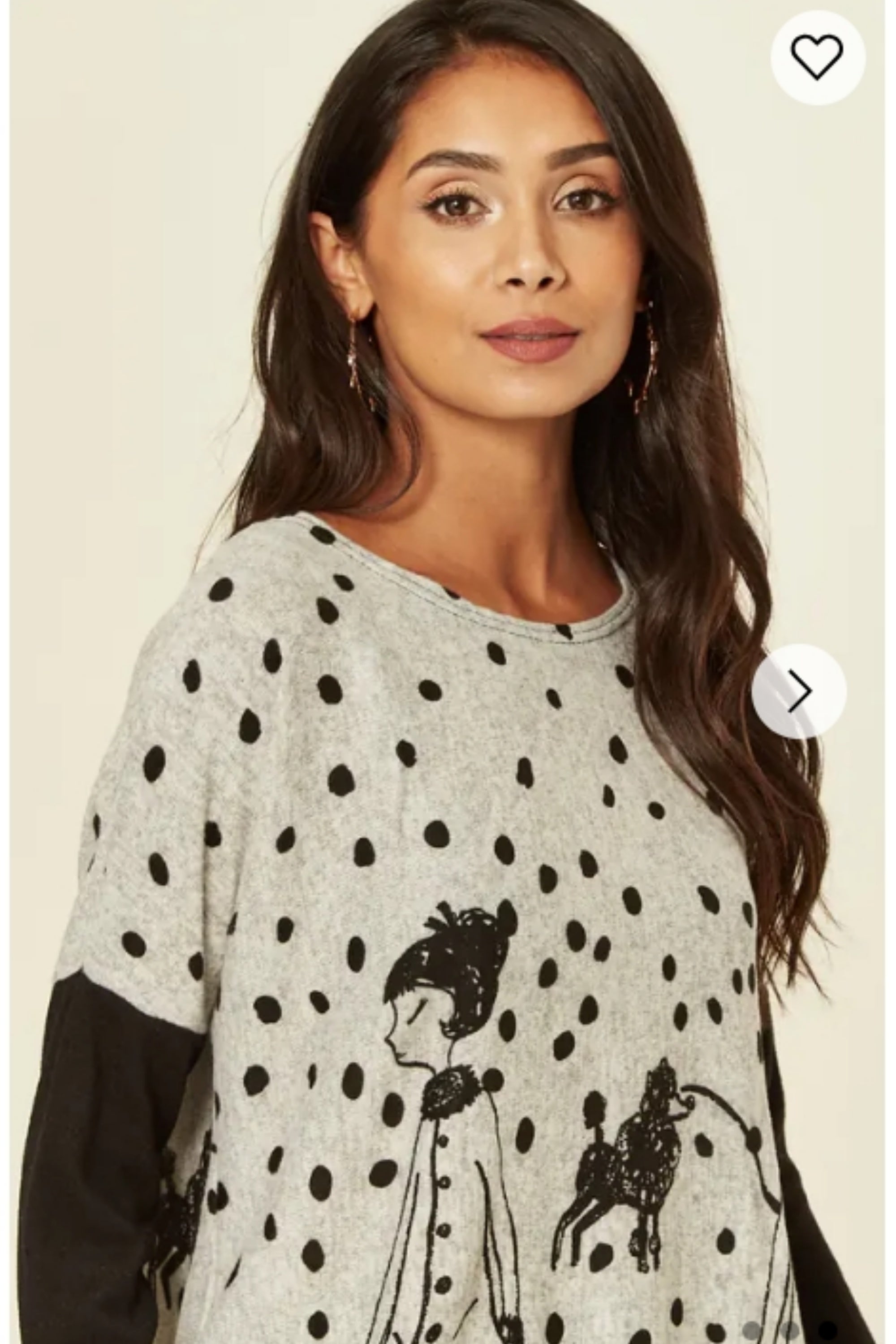Add this top to your wishlist

point(817,57)
